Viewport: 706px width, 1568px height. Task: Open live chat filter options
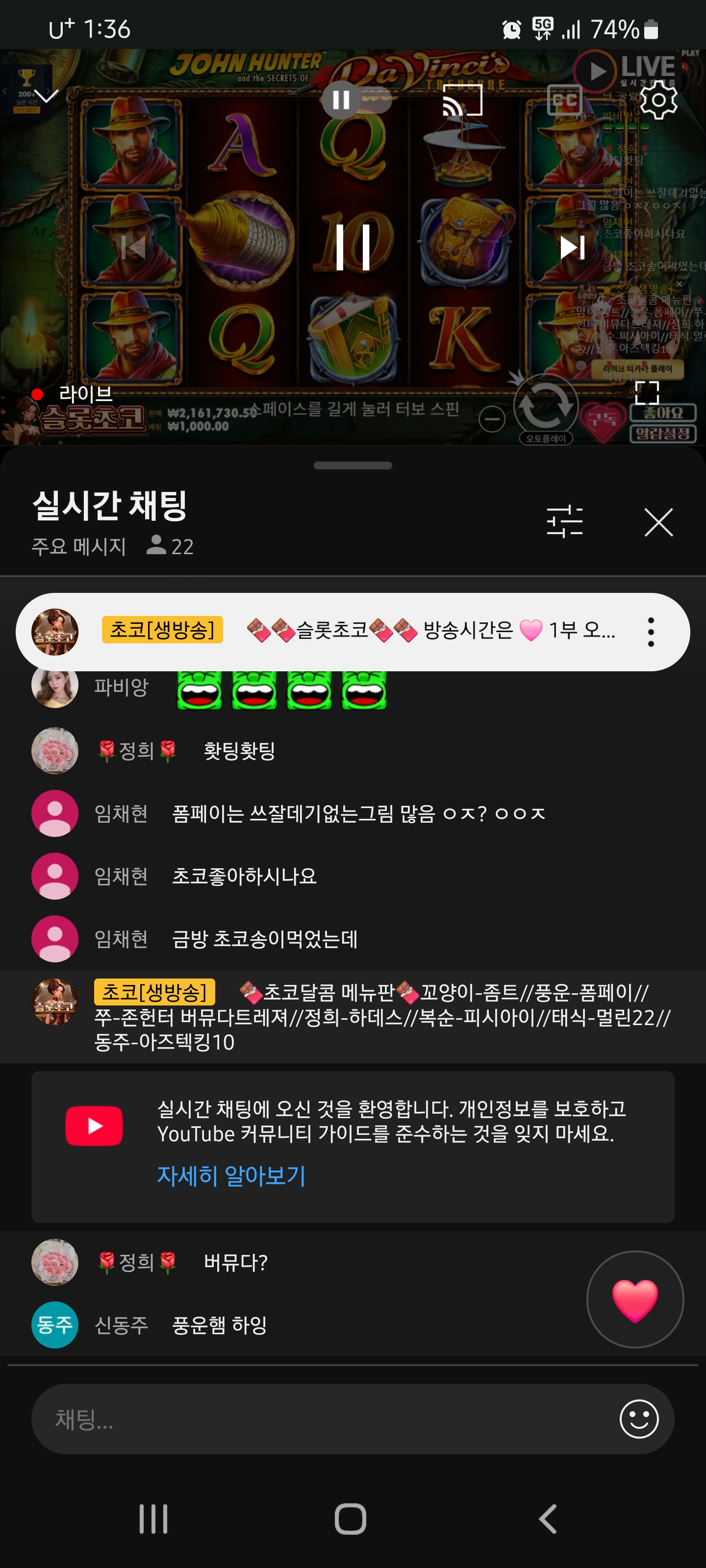point(564,522)
